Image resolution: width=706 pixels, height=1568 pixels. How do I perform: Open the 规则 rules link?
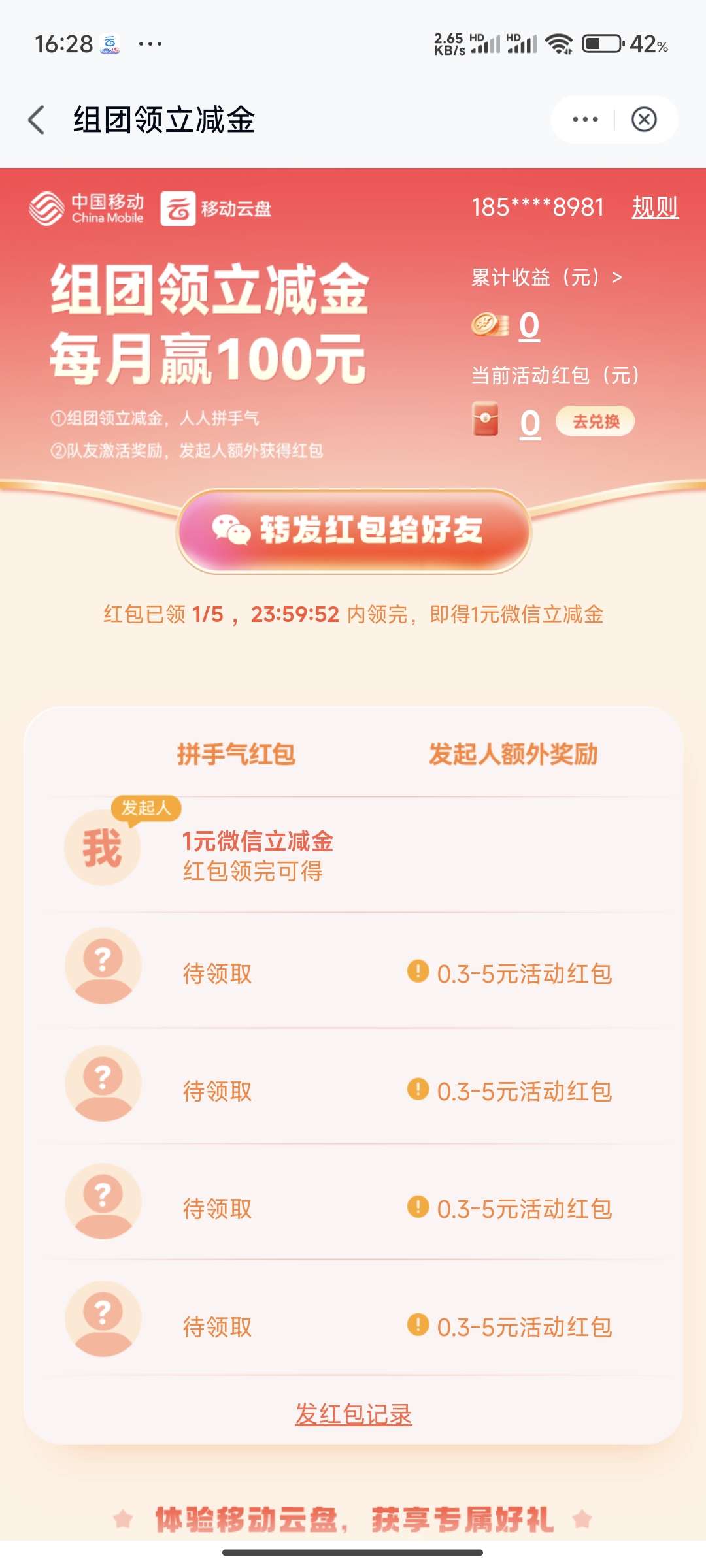[x=654, y=208]
